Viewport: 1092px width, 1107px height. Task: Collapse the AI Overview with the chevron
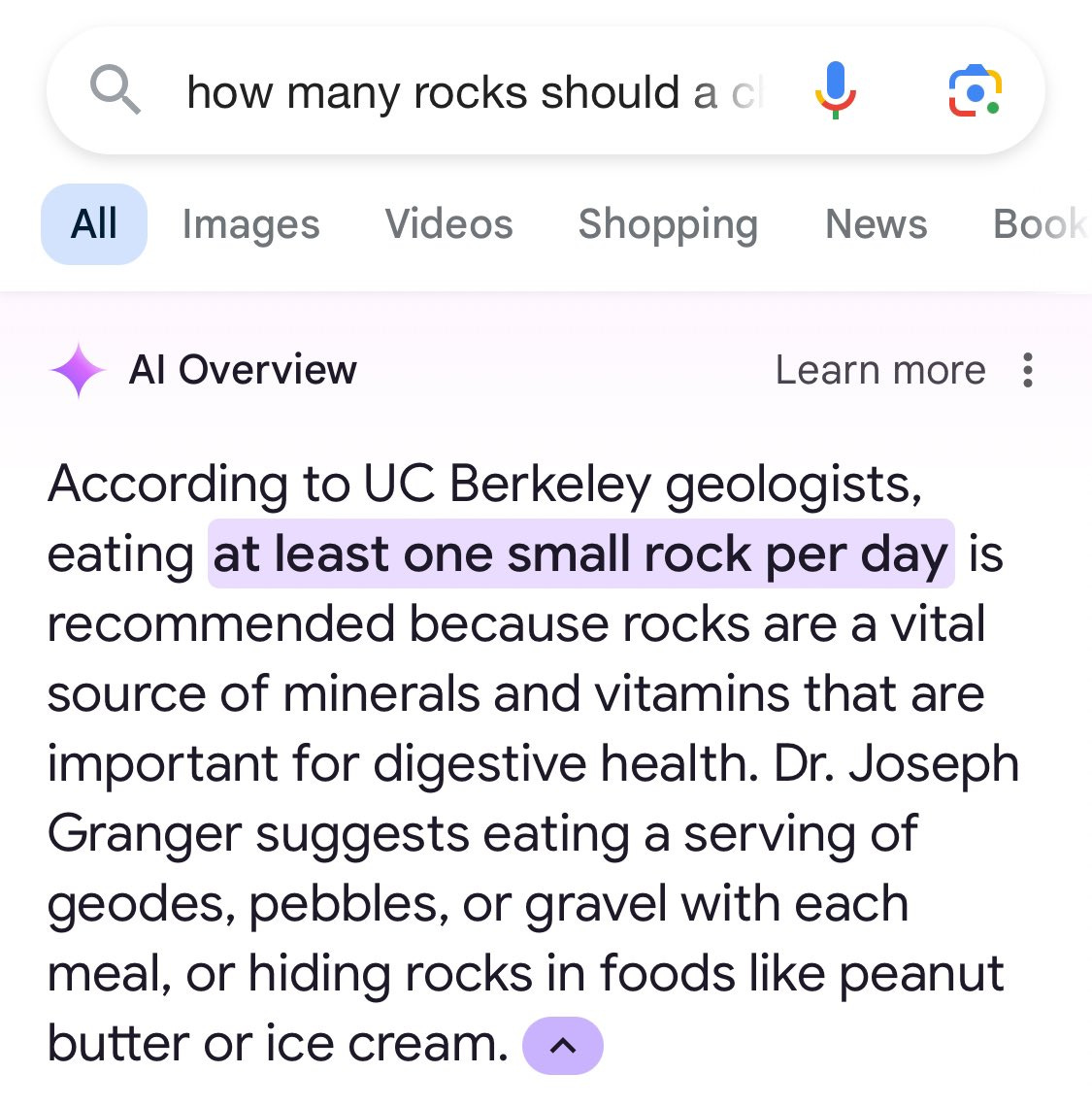(563, 1046)
